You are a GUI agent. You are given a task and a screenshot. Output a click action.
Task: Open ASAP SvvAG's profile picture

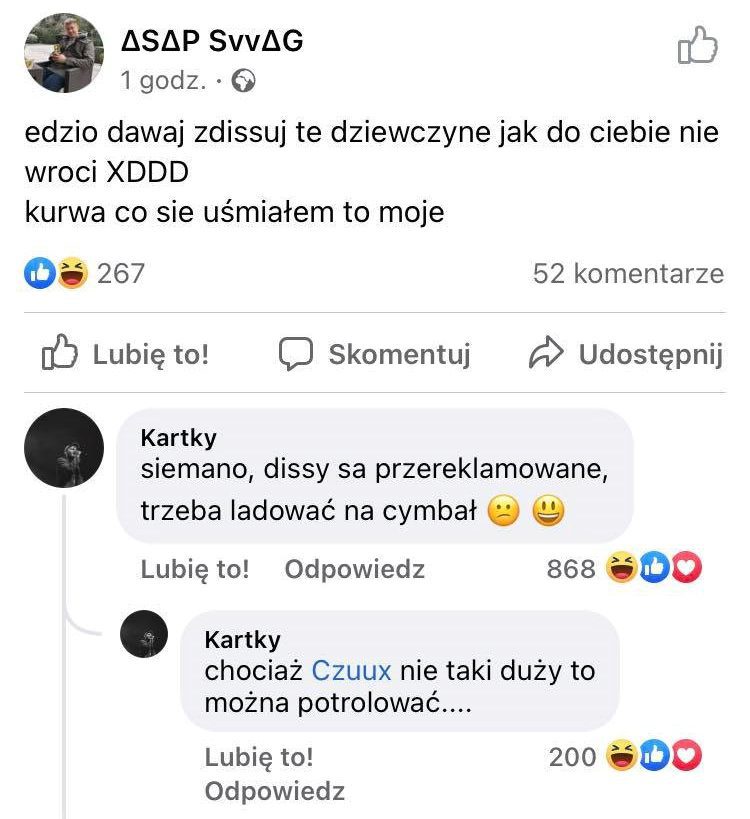[63, 53]
